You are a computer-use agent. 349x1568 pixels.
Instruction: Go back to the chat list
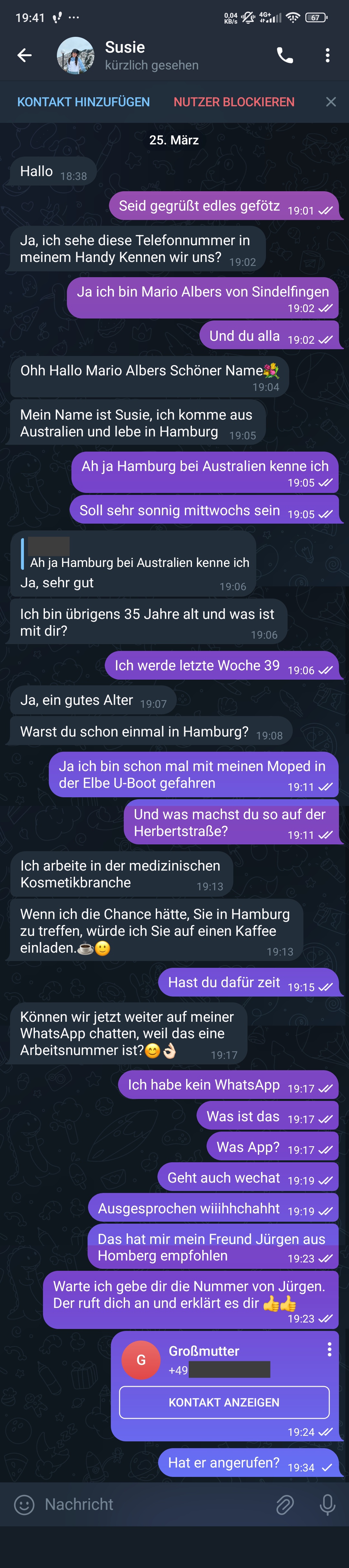(24, 55)
